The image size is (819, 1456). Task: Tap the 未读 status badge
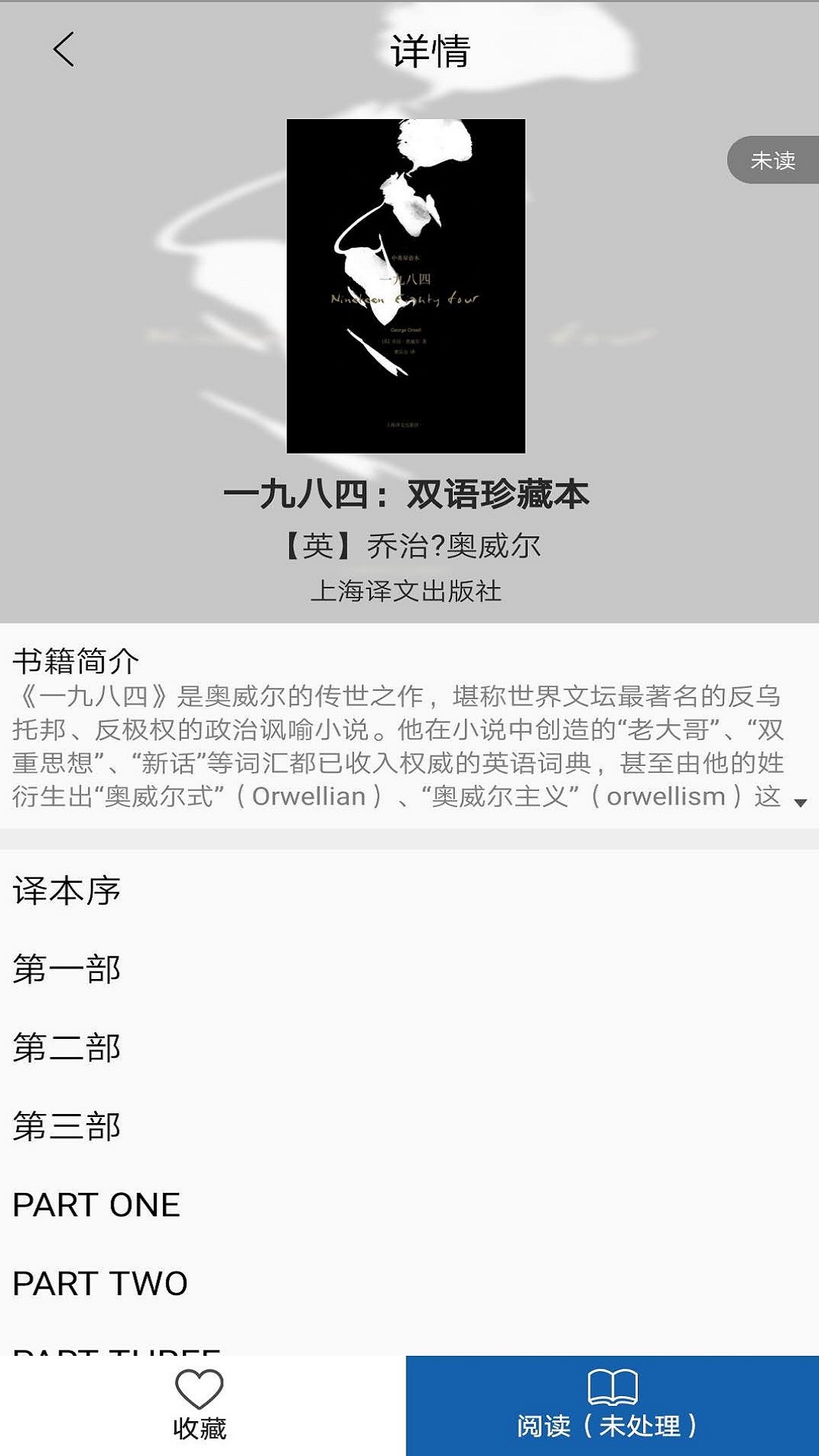click(x=772, y=159)
